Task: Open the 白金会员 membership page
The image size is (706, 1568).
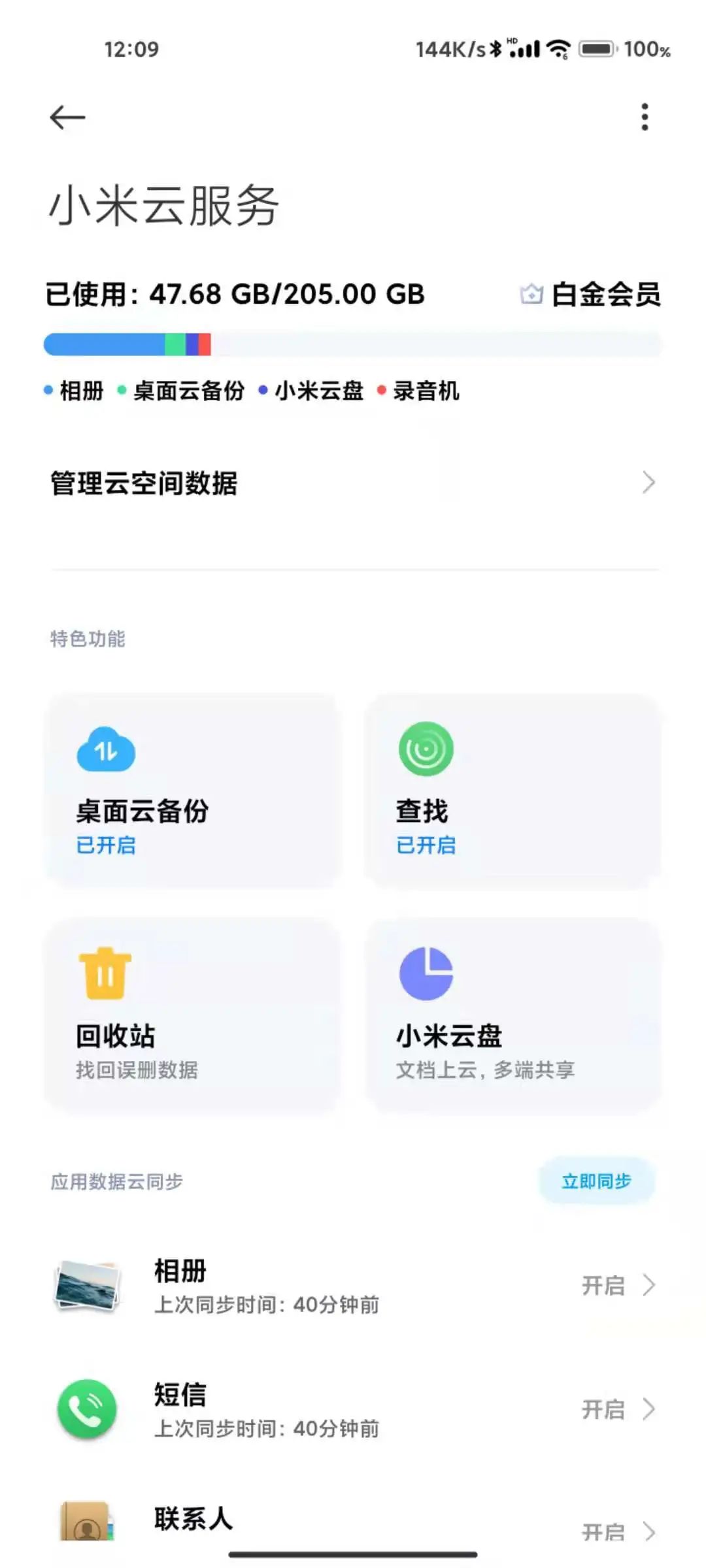Action: pyautogui.click(x=590, y=294)
